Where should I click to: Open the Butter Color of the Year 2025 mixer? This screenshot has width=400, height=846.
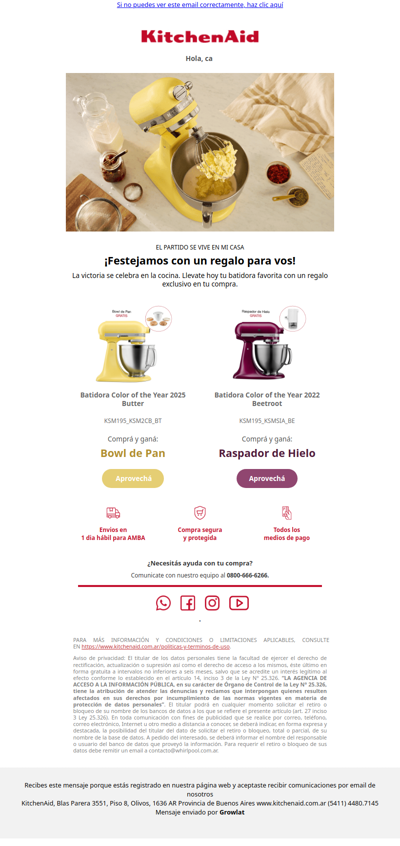(133, 344)
